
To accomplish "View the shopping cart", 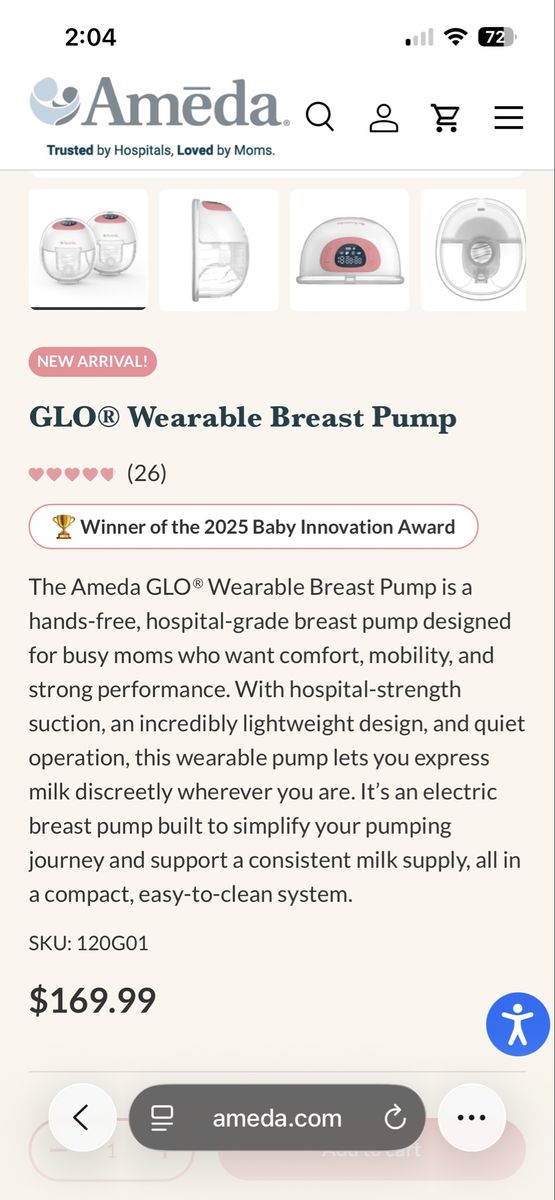I will click(x=445, y=117).
